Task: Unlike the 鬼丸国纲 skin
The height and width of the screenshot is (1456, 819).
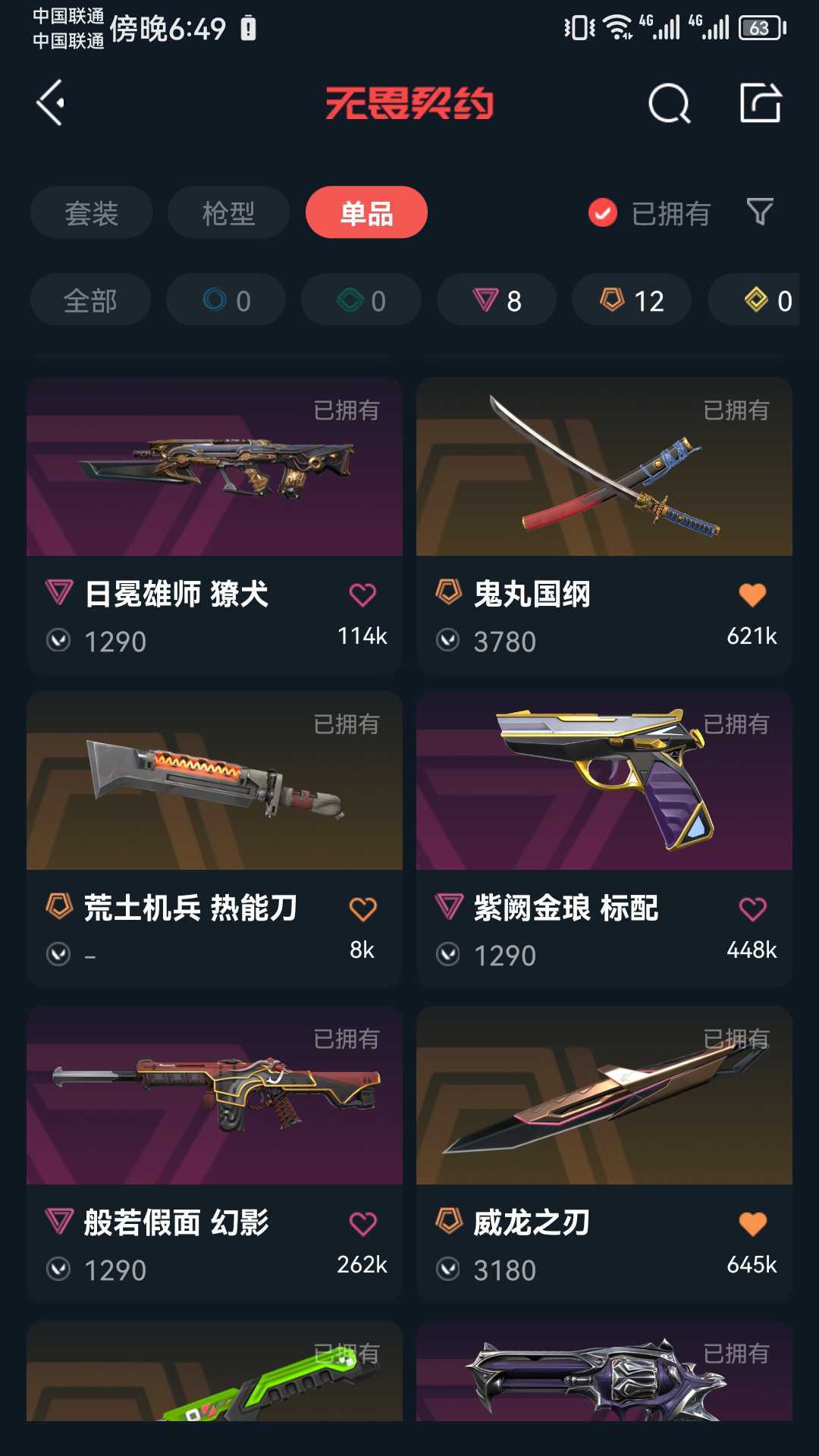Action: pos(752,595)
